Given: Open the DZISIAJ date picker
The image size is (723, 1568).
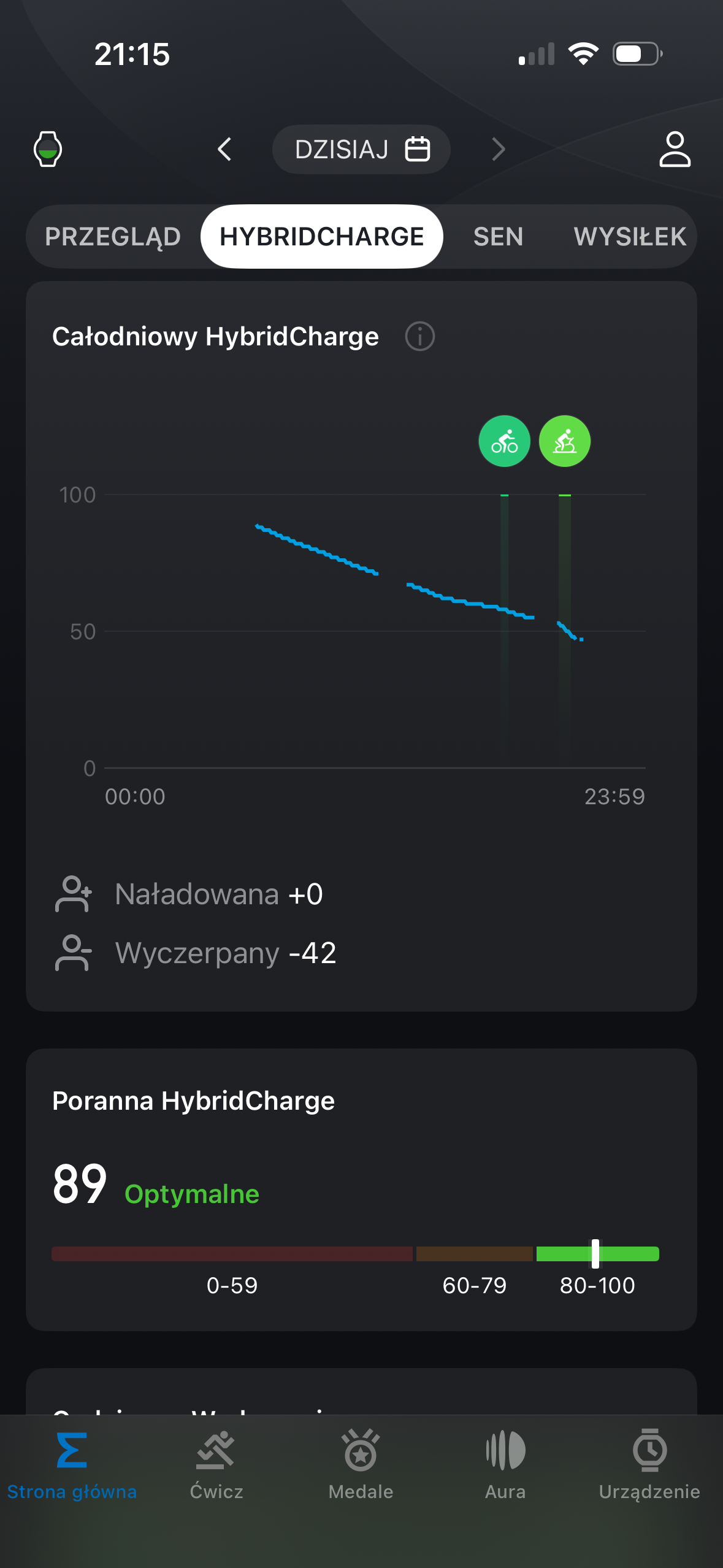Looking at the screenshot, I should click(361, 149).
